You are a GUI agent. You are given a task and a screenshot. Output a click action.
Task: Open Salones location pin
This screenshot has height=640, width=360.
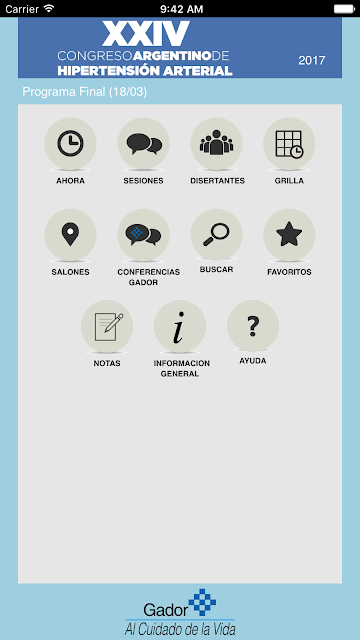pyautogui.click(x=70, y=235)
